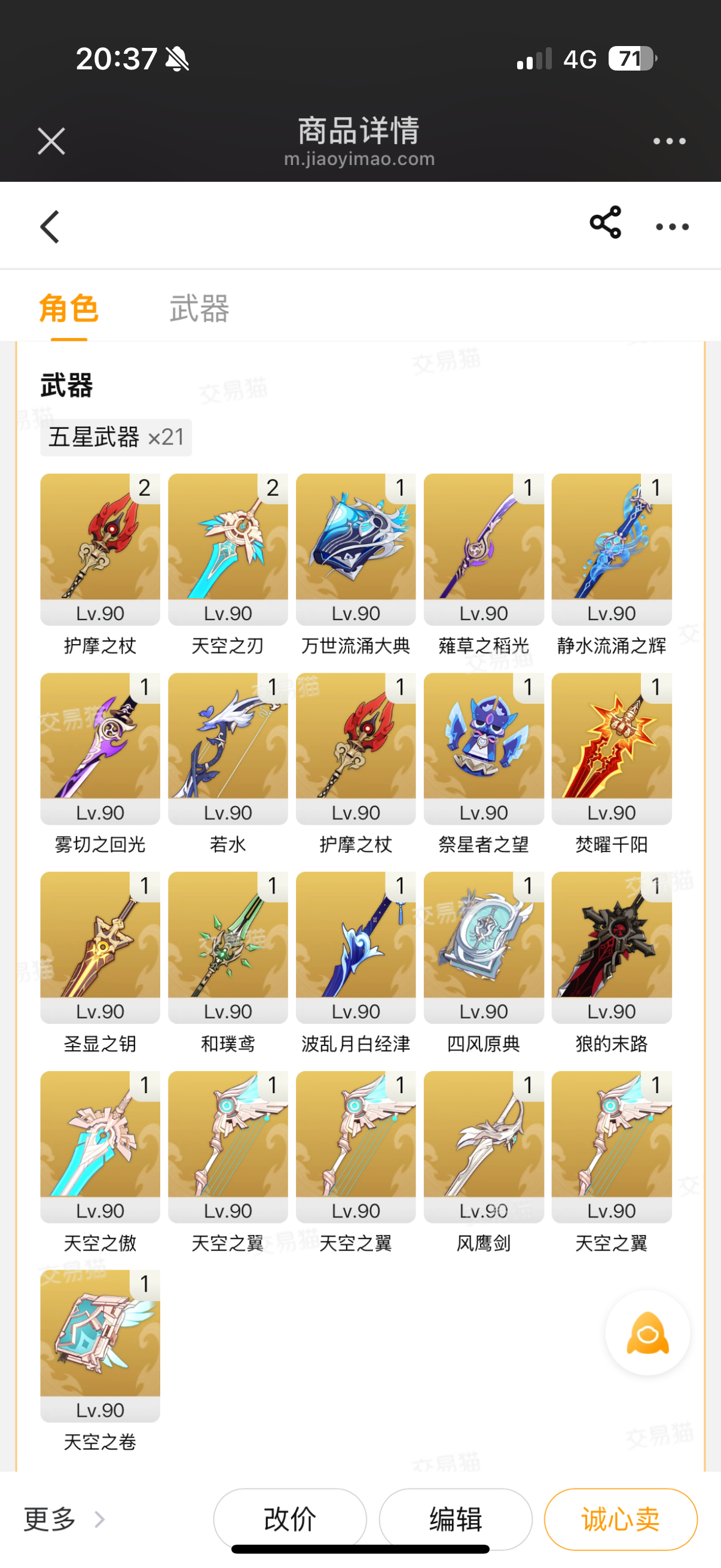Tap 改价 to change the price

pyautogui.click(x=290, y=1520)
